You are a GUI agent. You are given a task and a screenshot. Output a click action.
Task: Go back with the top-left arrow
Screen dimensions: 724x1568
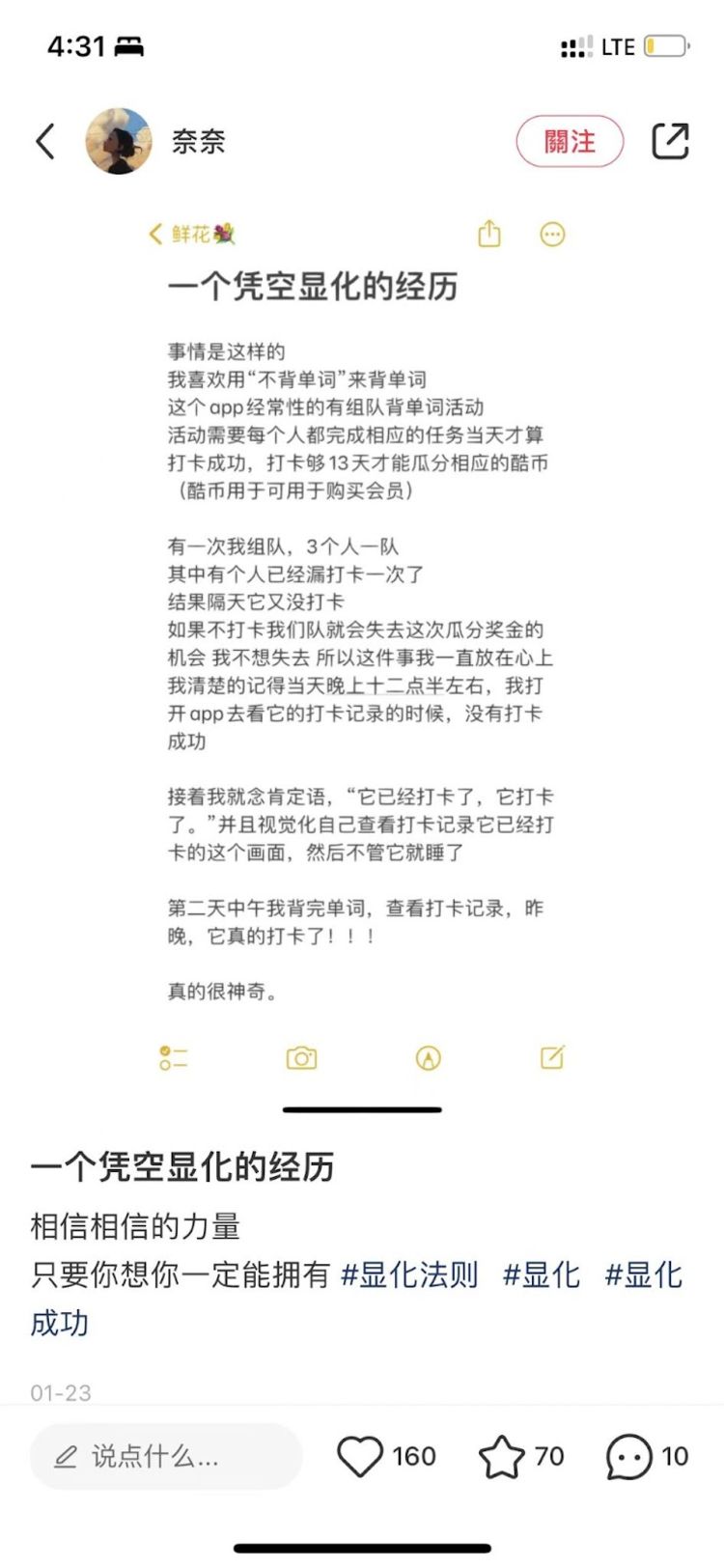click(44, 142)
